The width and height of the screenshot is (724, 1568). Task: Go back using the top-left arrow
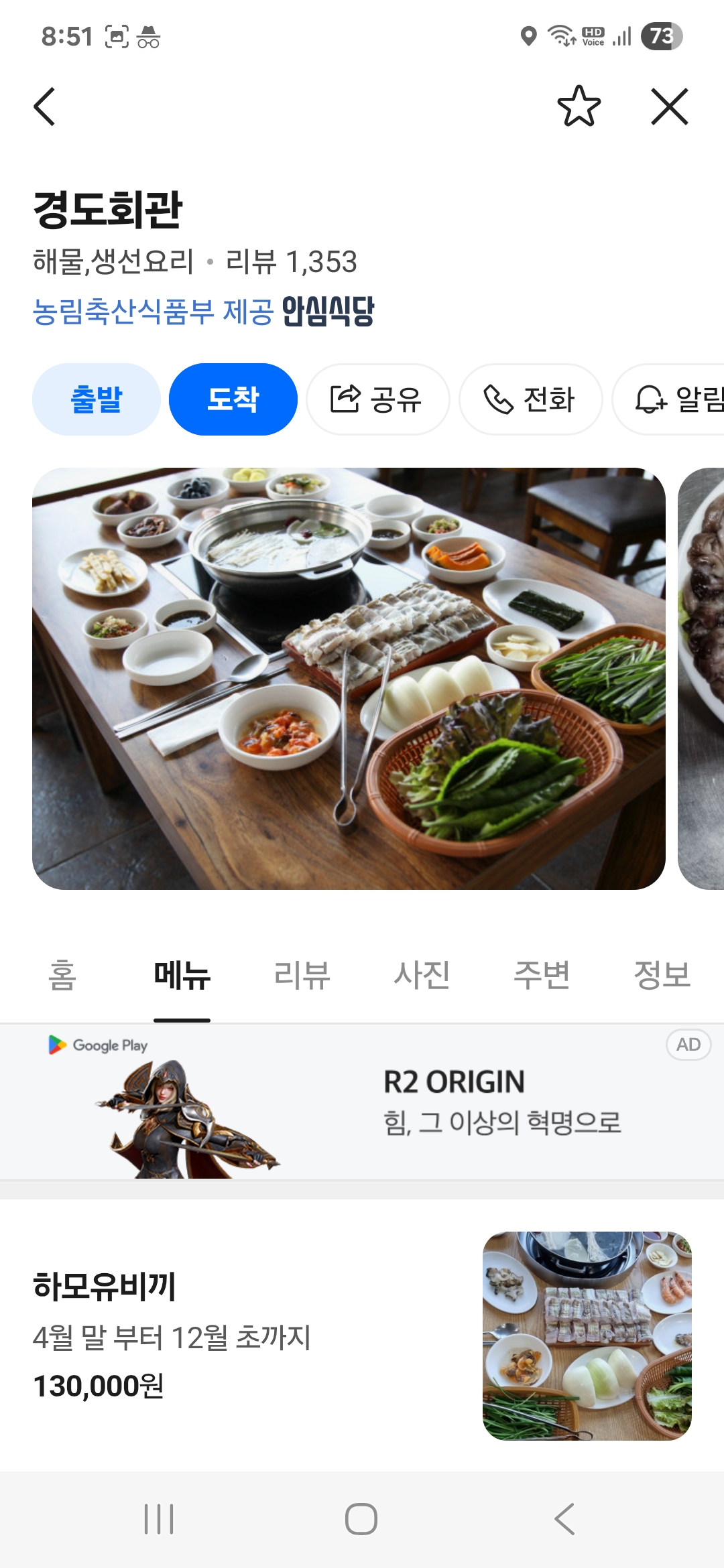pyautogui.click(x=45, y=107)
